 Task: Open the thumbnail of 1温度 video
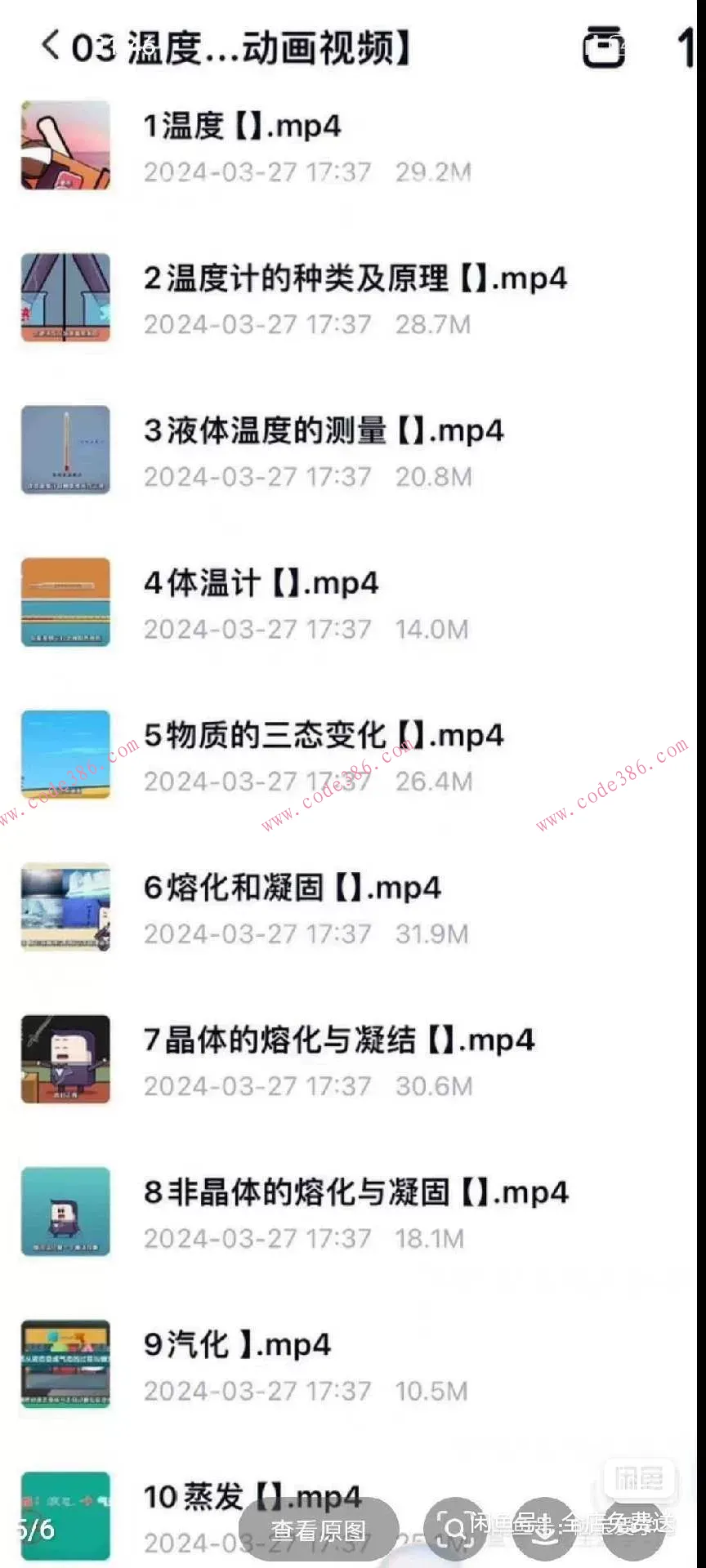pyautogui.click(x=65, y=144)
